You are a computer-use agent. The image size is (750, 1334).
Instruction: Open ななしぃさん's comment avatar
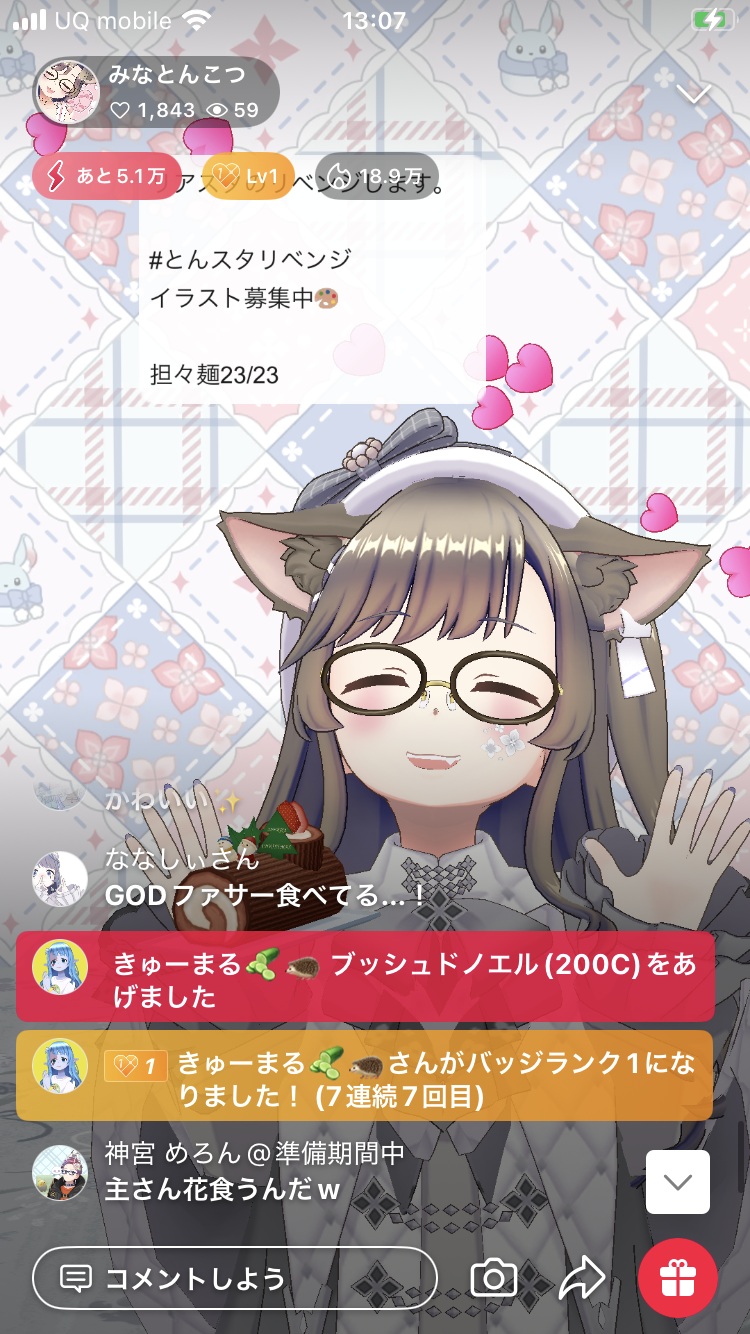[60, 878]
